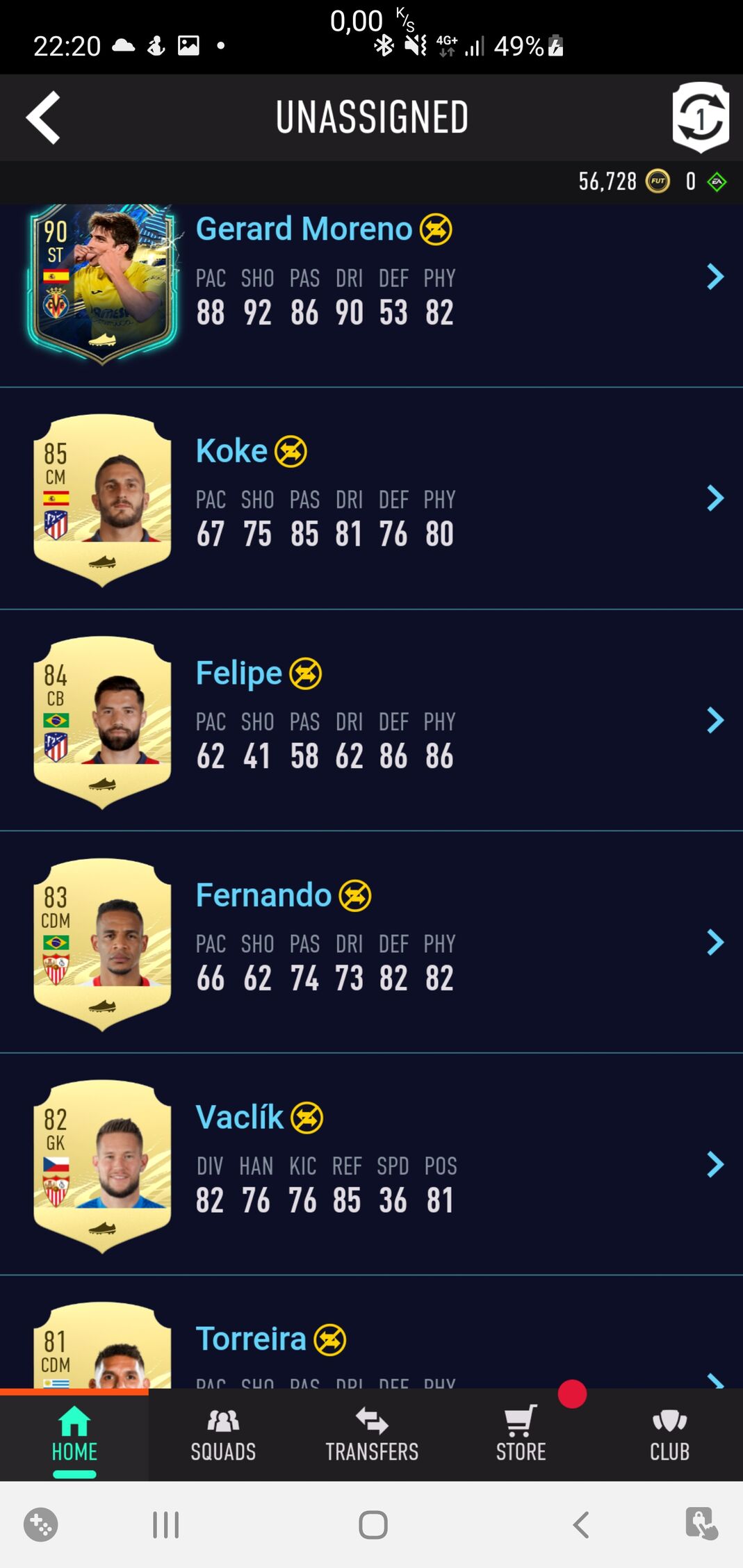
Task: View Fernando's item row
Action: pos(371,942)
